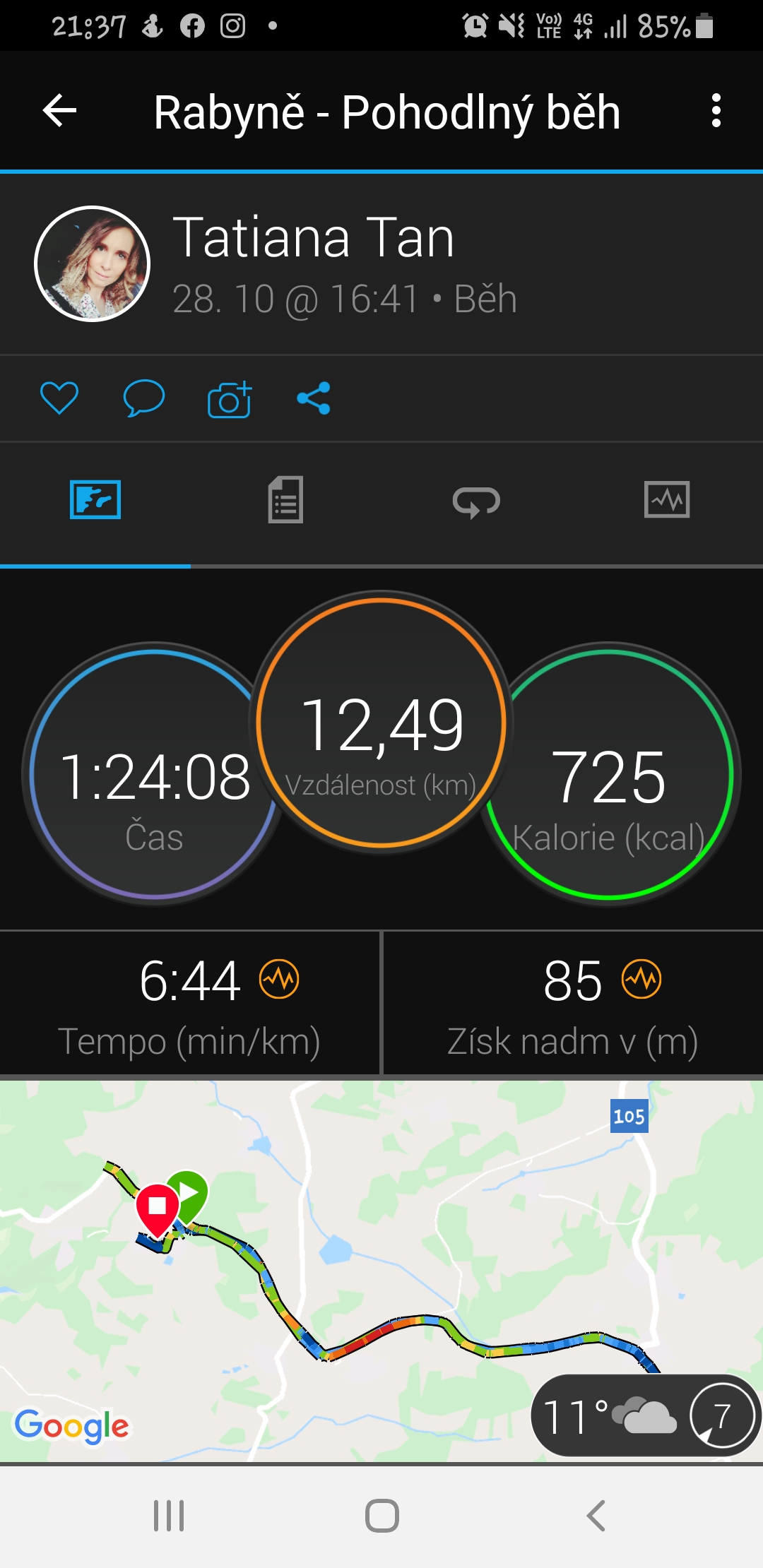Add a photo with the camera icon
Image resolution: width=763 pixels, height=1568 pixels.
[x=230, y=400]
